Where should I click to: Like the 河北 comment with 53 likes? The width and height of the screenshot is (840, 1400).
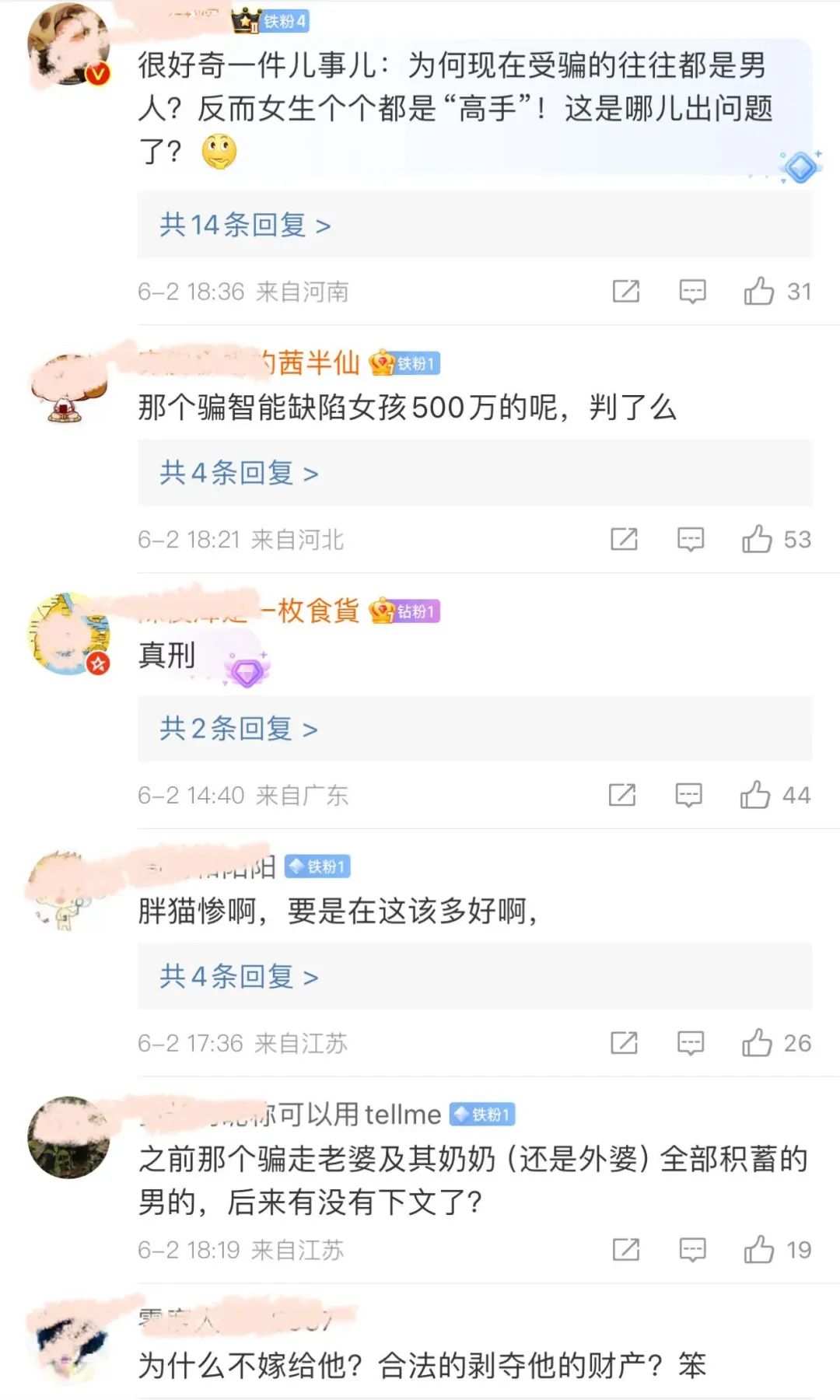pos(757,539)
